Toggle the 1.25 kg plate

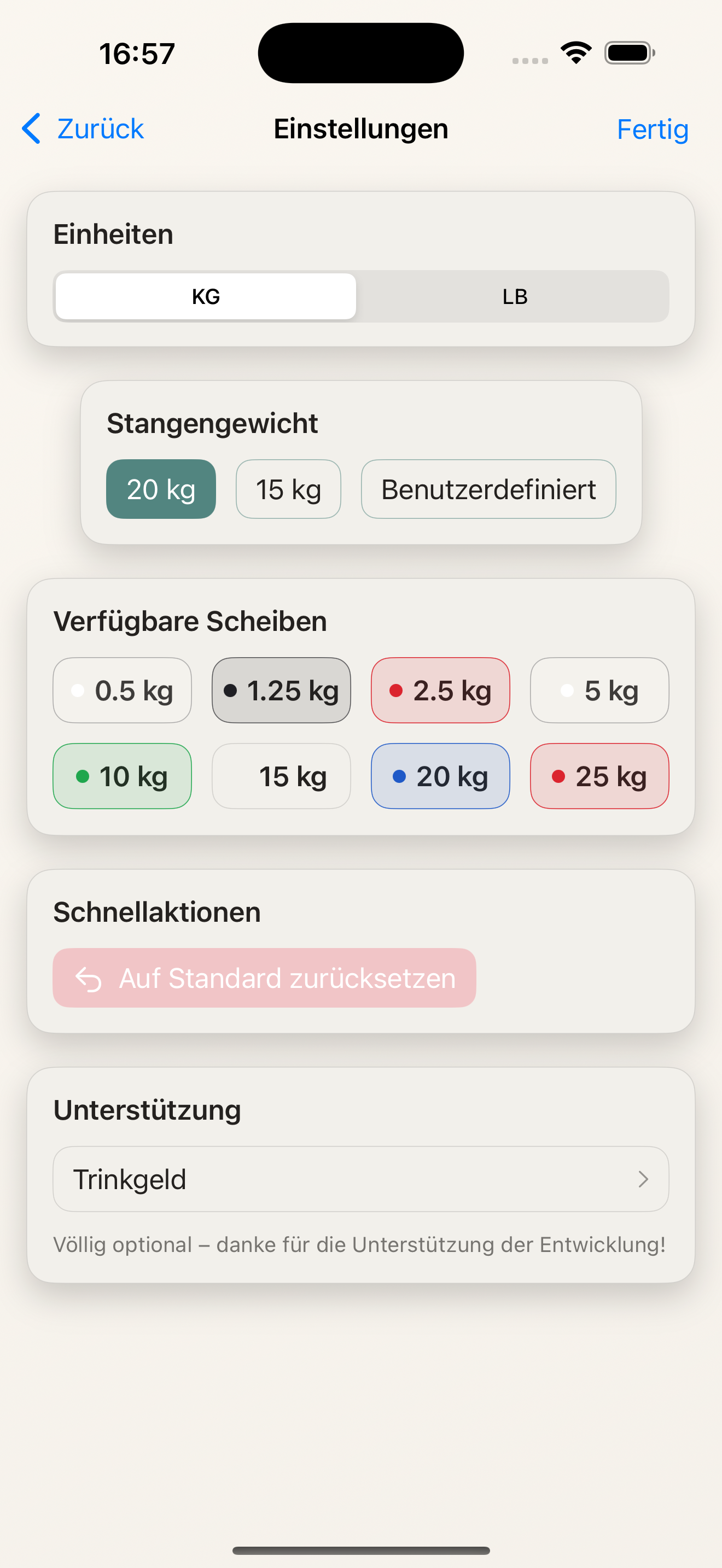tap(281, 691)
